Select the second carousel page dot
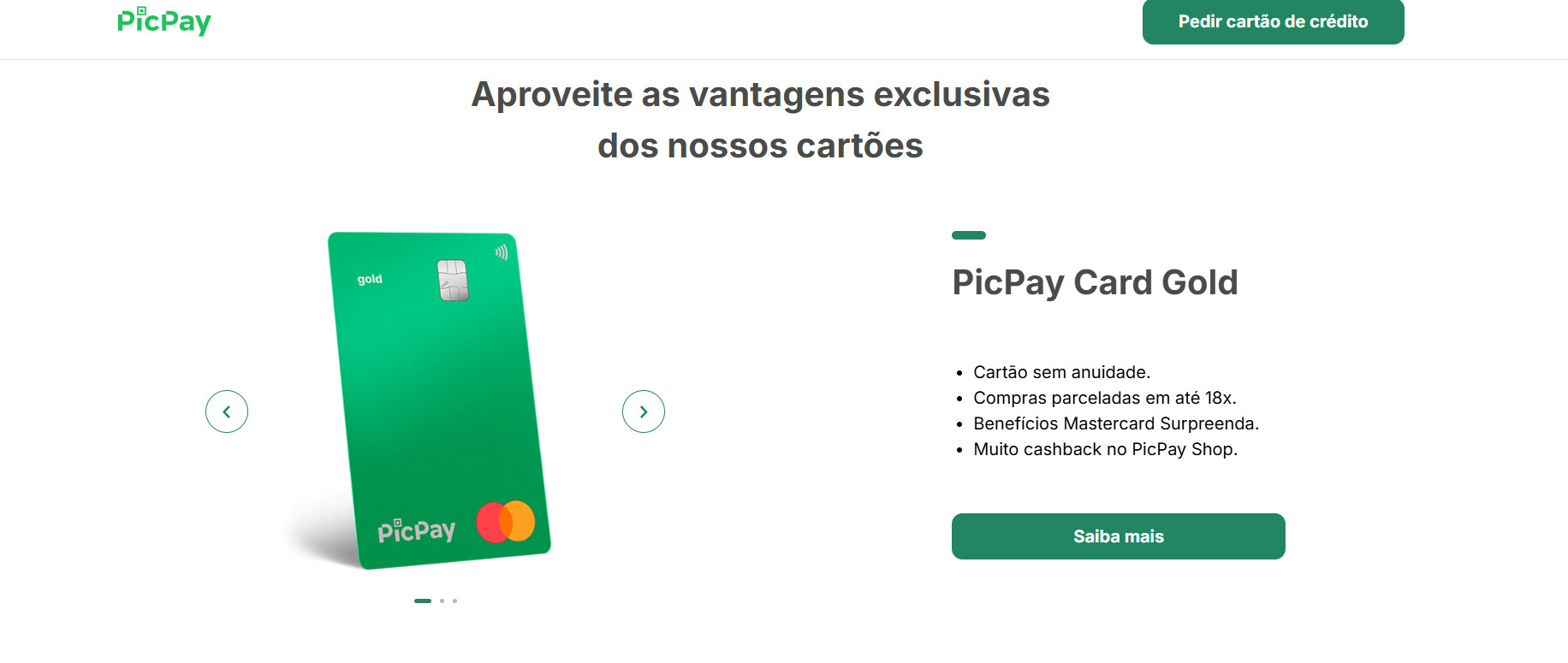This screenshot has width=1568, height=663. click(442, 601)
